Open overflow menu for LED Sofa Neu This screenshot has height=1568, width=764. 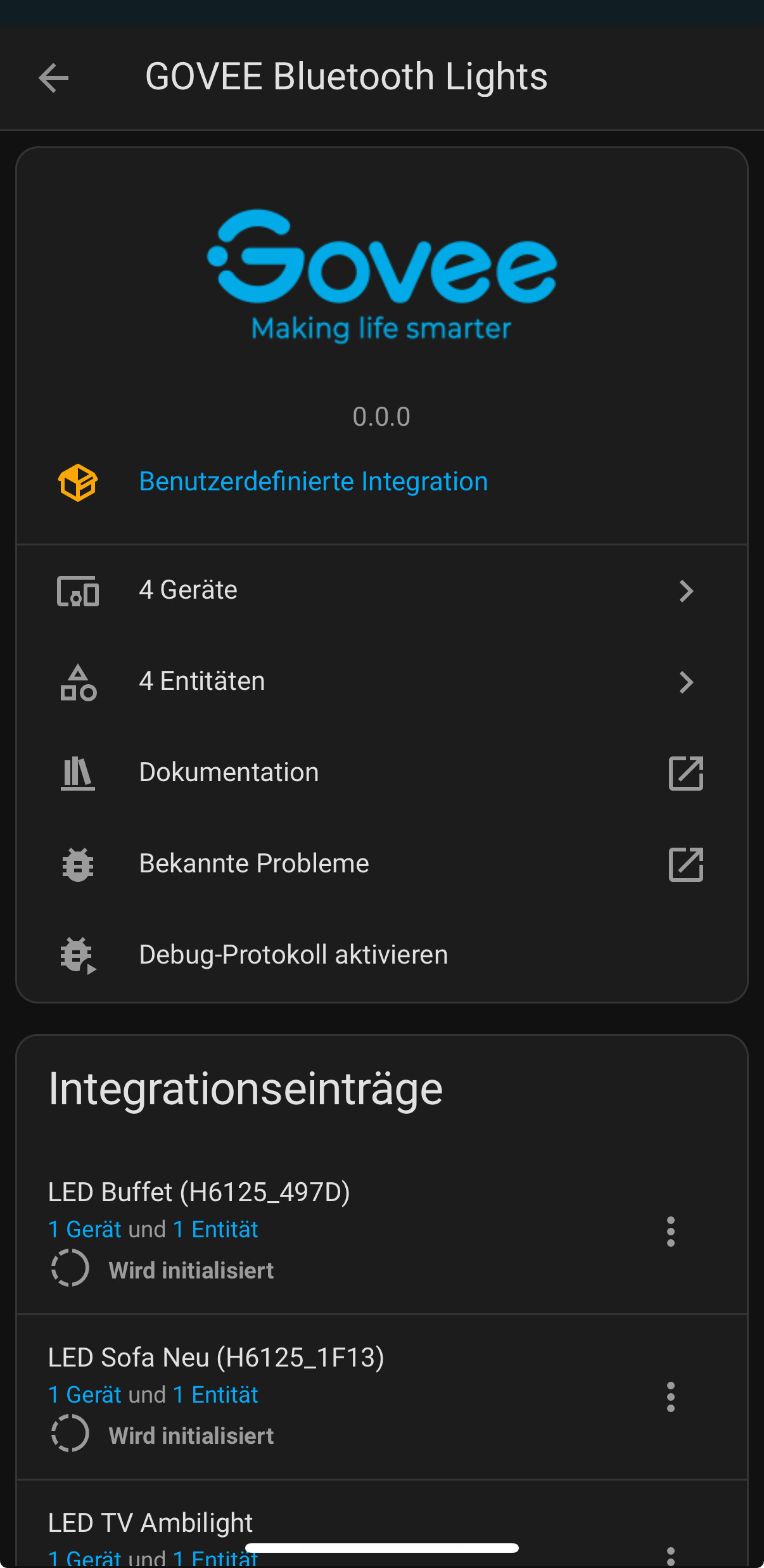(670, 1397)
